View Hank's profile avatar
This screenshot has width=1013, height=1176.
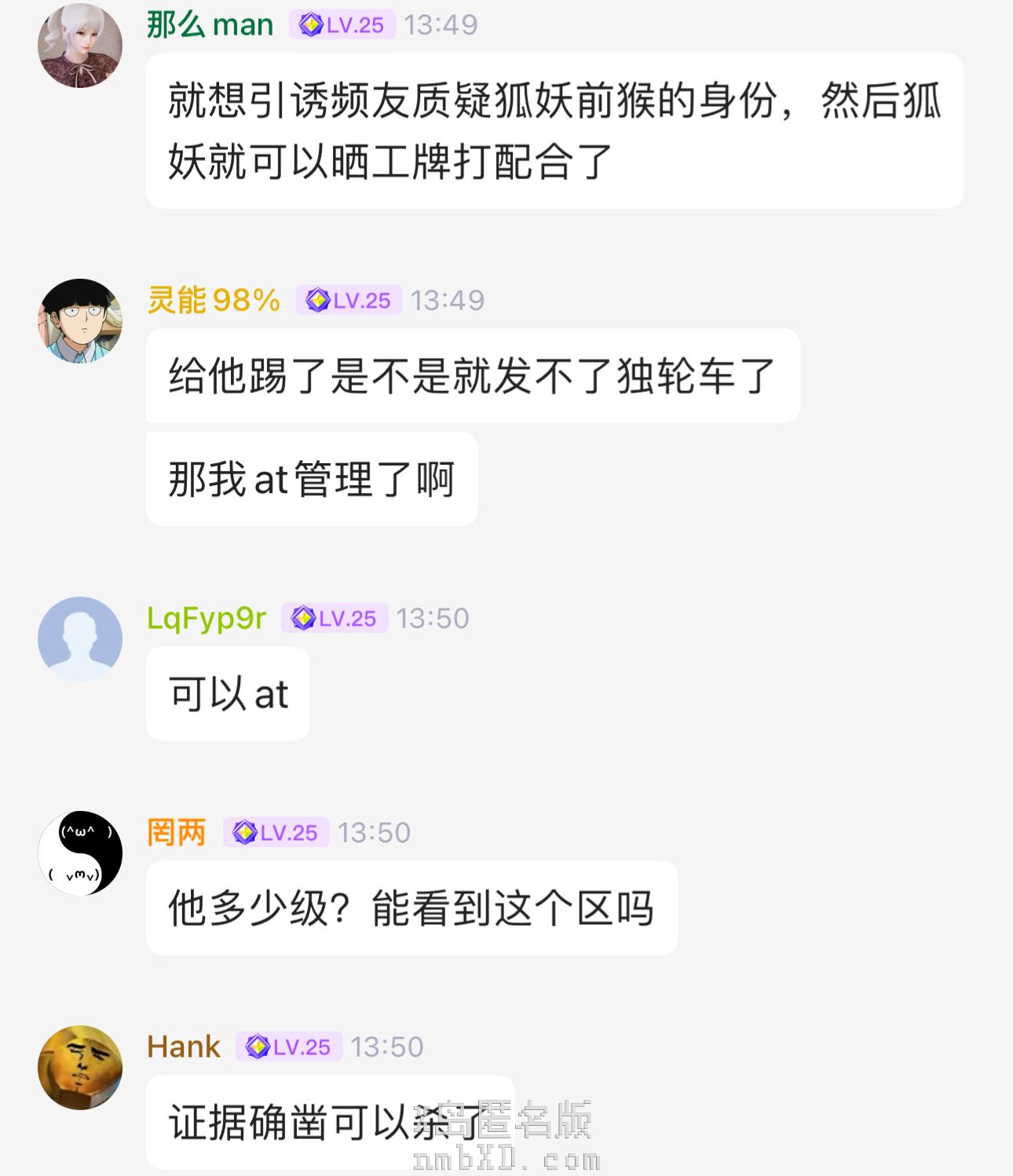pos(80,1067)
